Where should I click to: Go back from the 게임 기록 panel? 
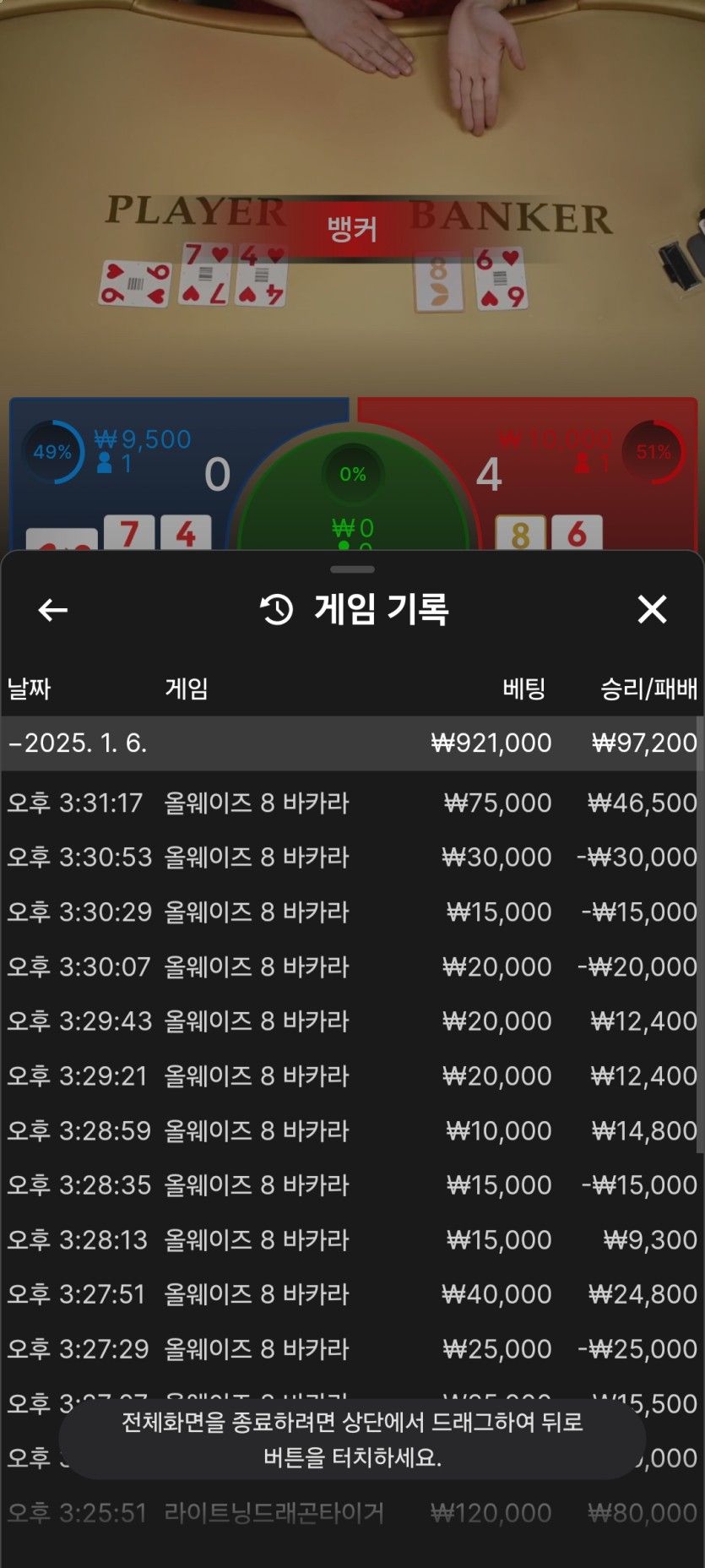click(x=52, y=609)
